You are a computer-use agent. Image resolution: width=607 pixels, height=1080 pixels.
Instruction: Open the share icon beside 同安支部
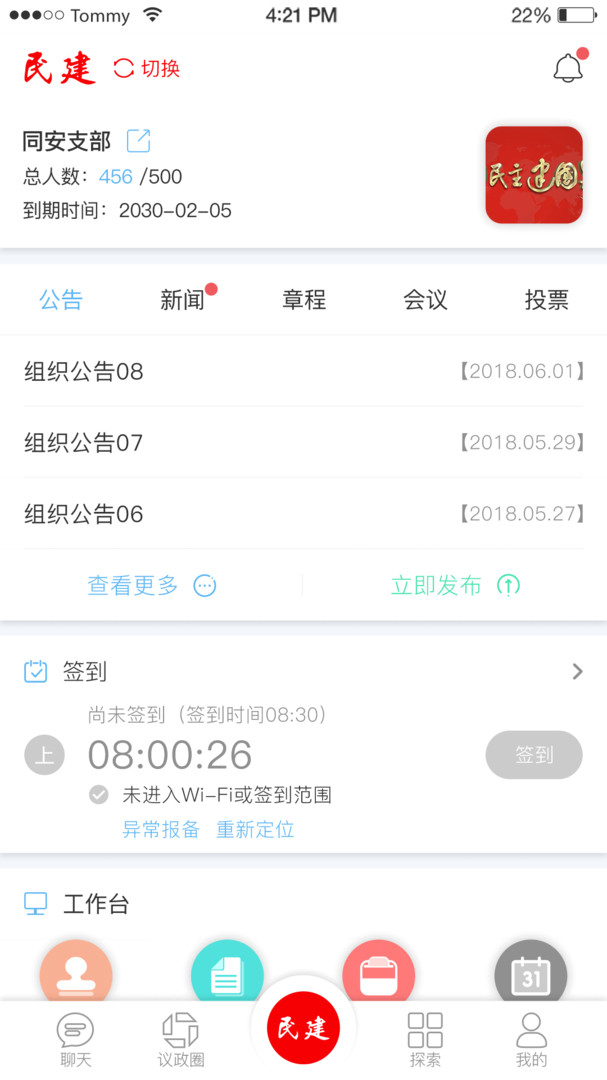tap(138, 140)
